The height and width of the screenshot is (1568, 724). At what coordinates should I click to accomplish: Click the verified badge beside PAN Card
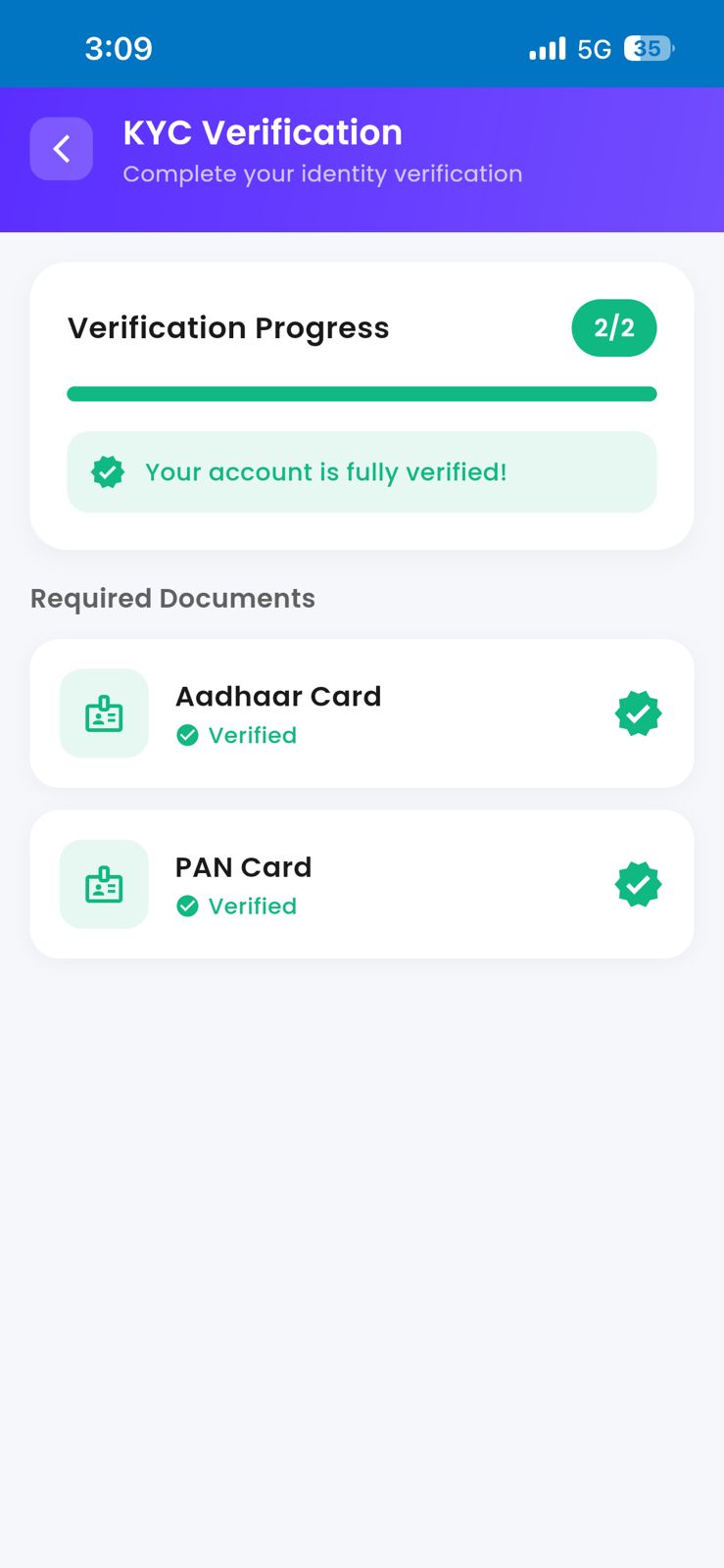638,884
